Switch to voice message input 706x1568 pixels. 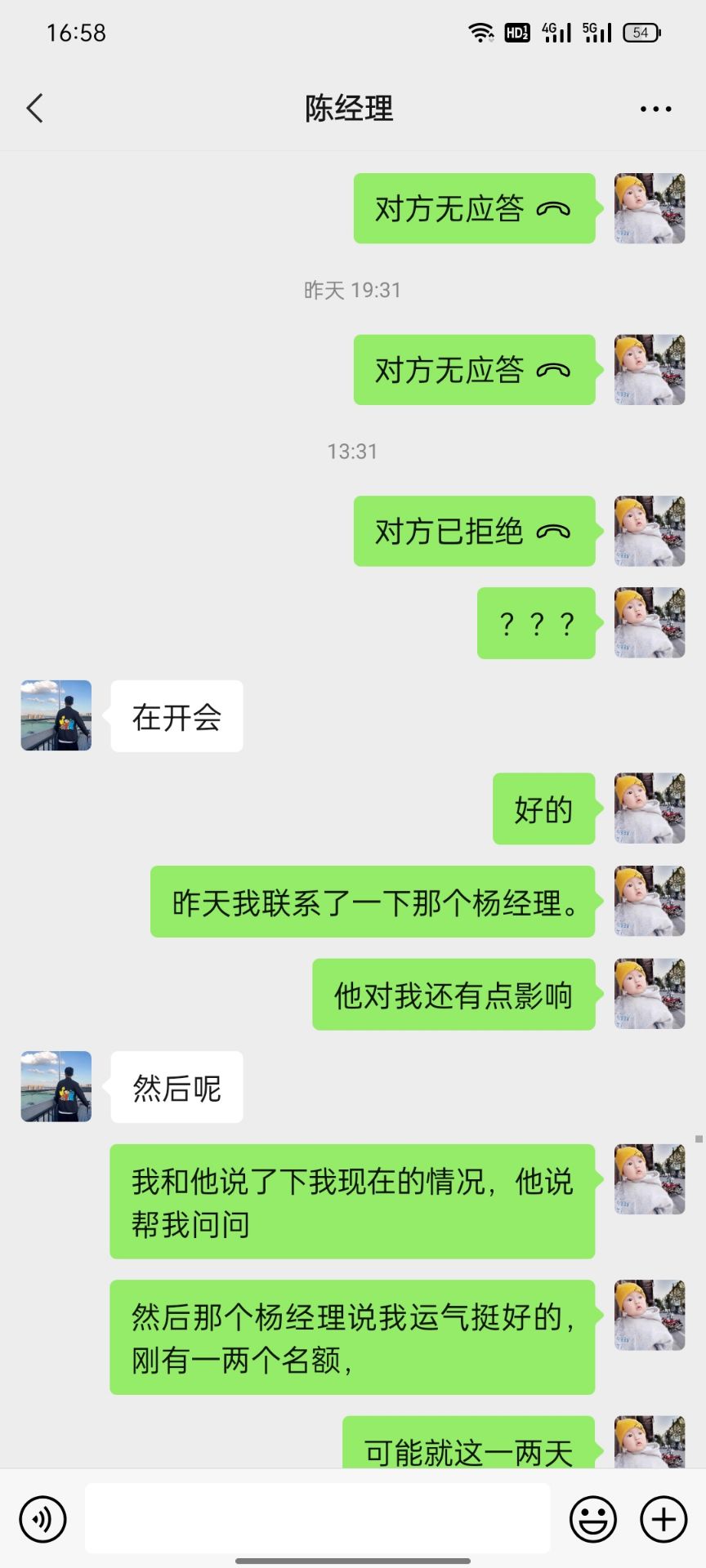(x=42, y=1519)
